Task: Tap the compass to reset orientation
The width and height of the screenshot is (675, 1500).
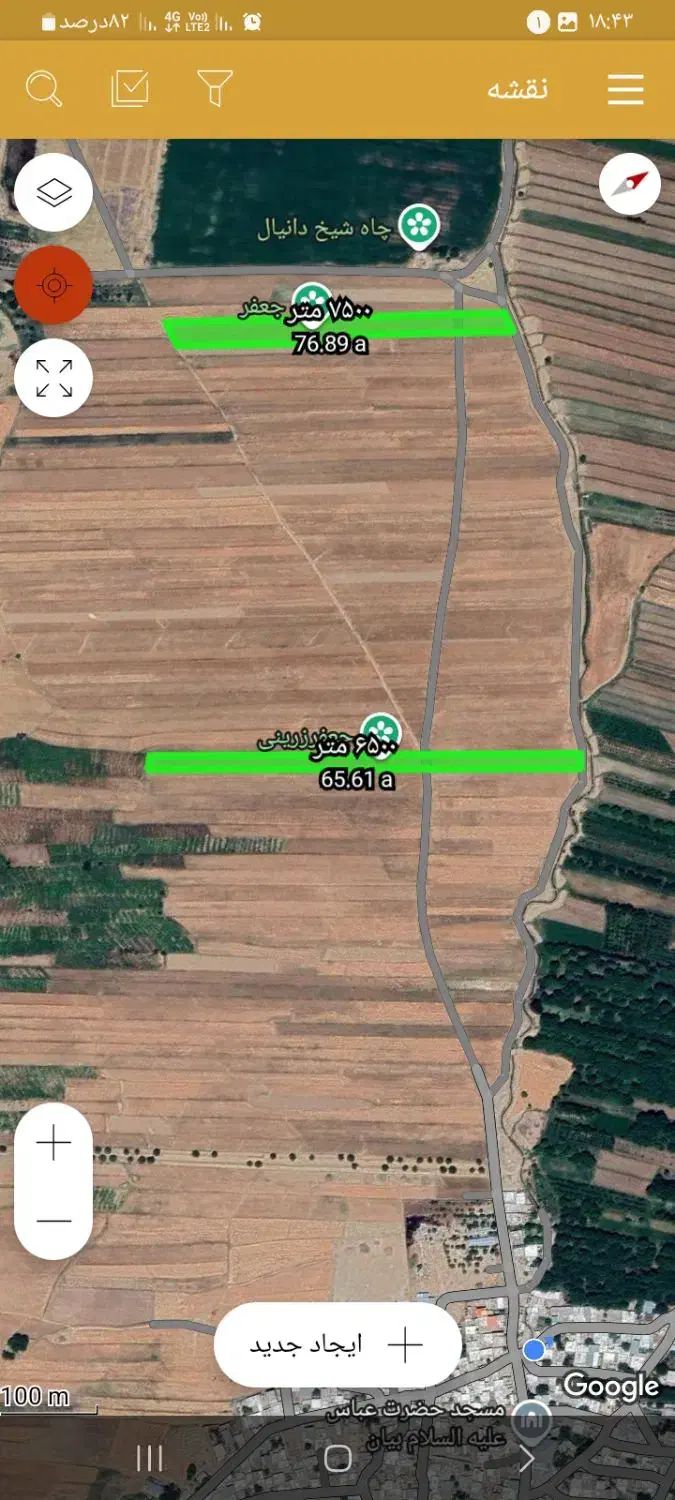Action: pos(630,185)
